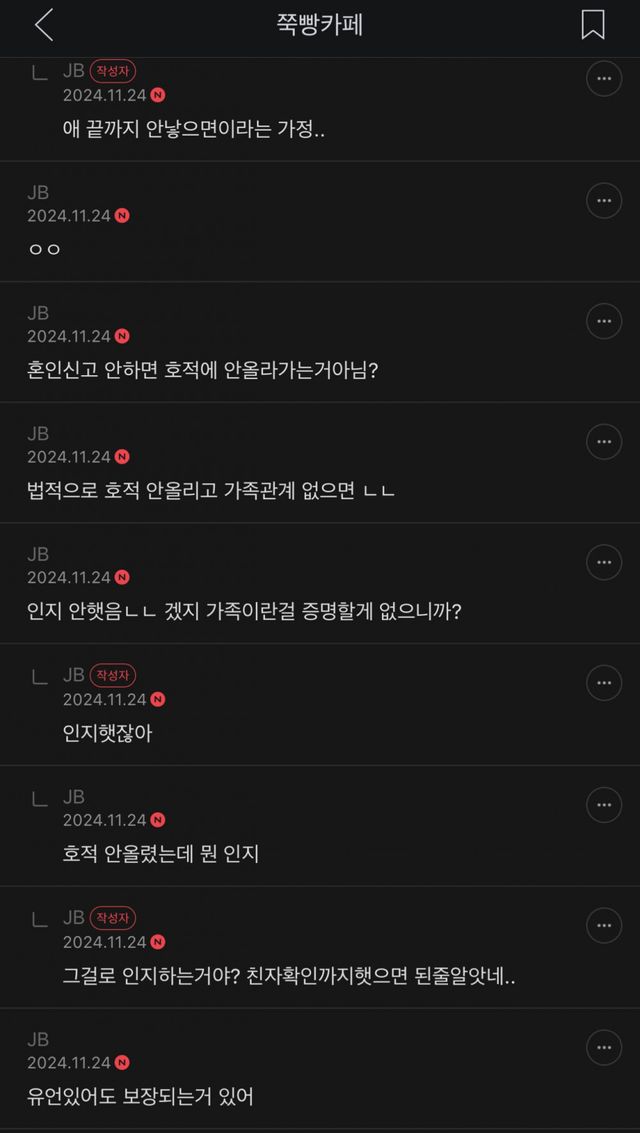The width and height of the screenshot is (640, 1133).
Task: Bookmark this post with the top-right icon
Action: [x=593, y=26]
